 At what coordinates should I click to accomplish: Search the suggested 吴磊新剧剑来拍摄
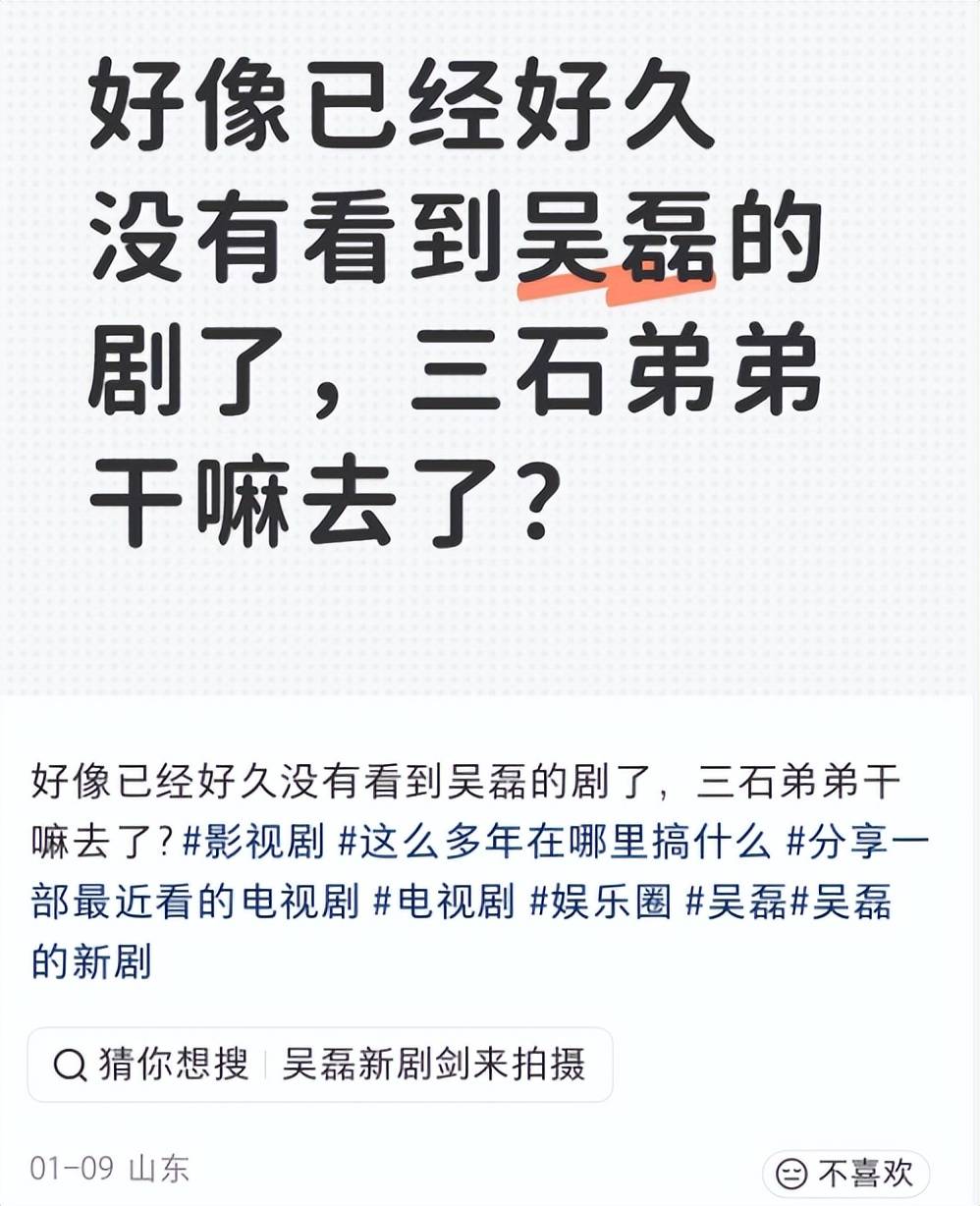pyautogui.click(x=432, y=1065)
